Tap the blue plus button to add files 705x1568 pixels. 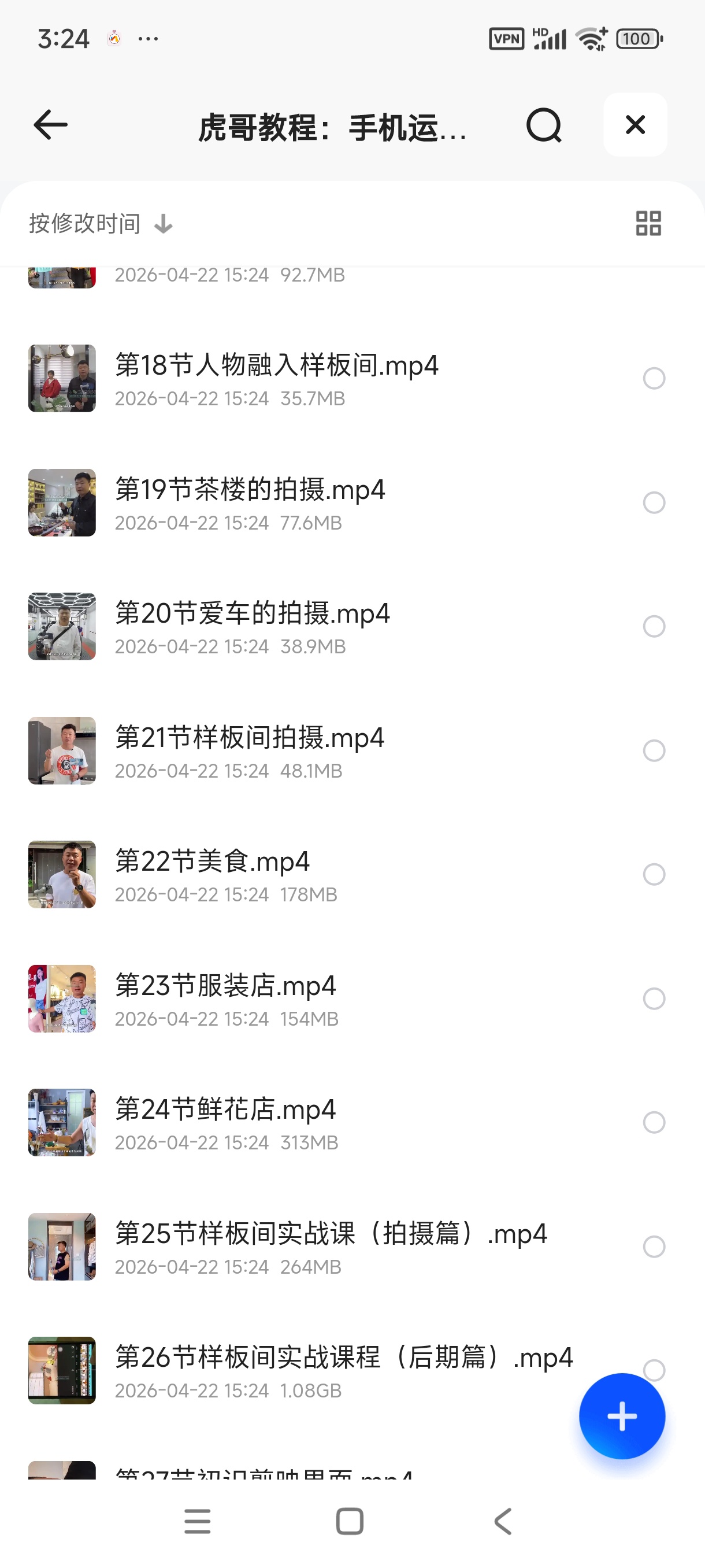tap(622, 1416)
